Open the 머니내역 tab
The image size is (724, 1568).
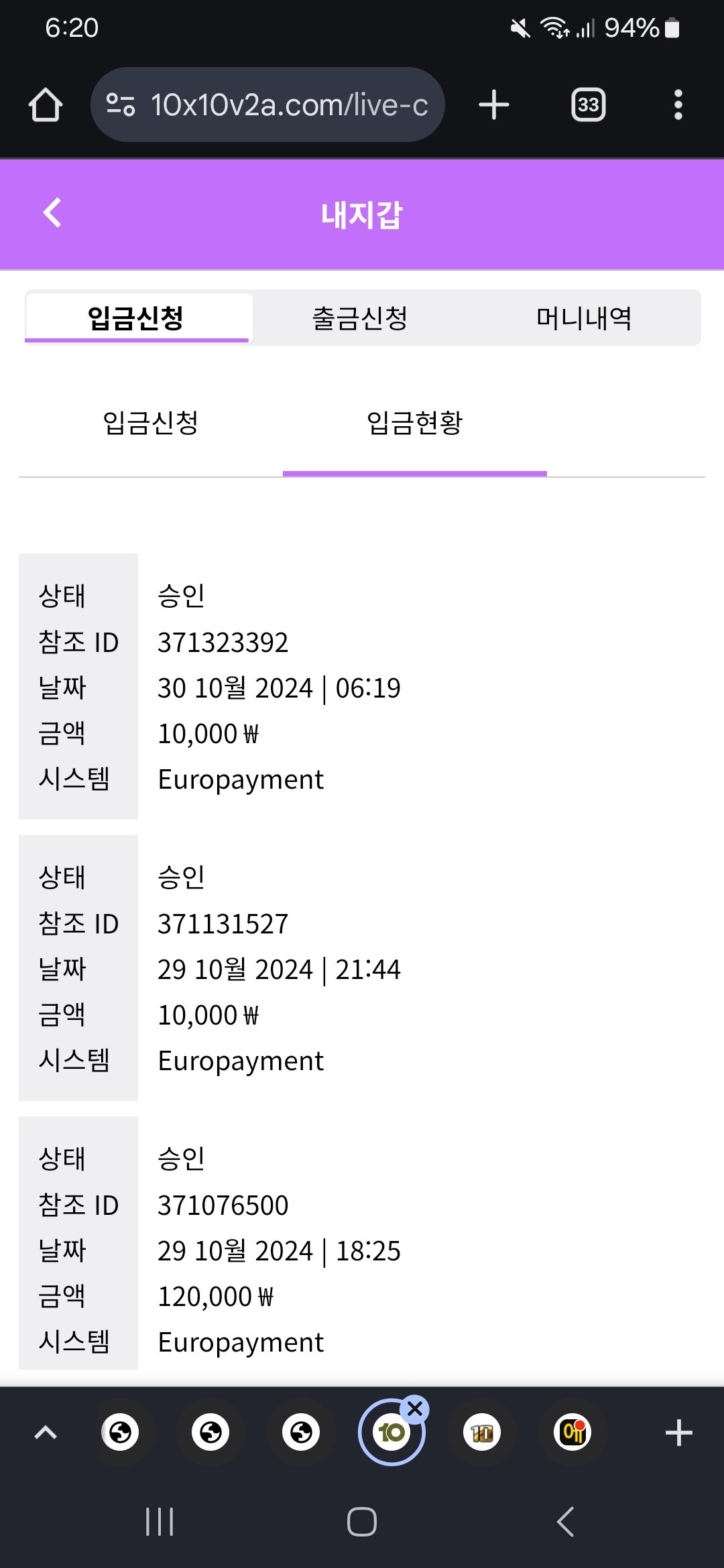tap(584, 318)
